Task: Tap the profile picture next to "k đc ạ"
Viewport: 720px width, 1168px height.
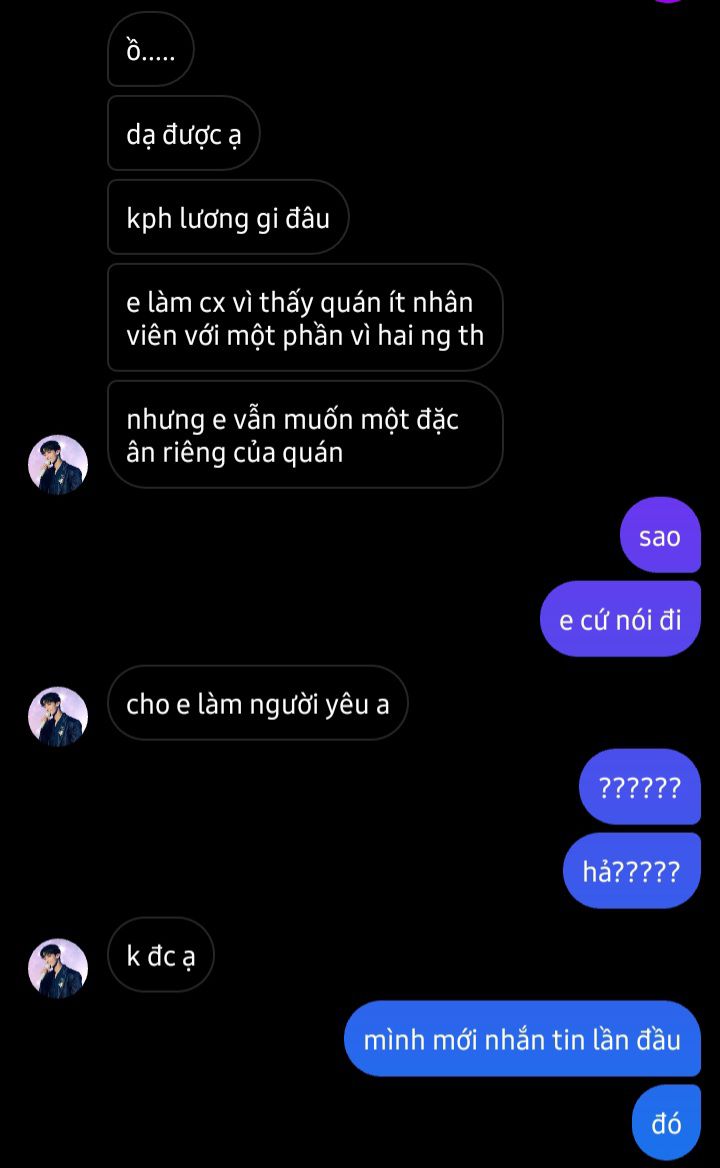Action: click(58, 968)
